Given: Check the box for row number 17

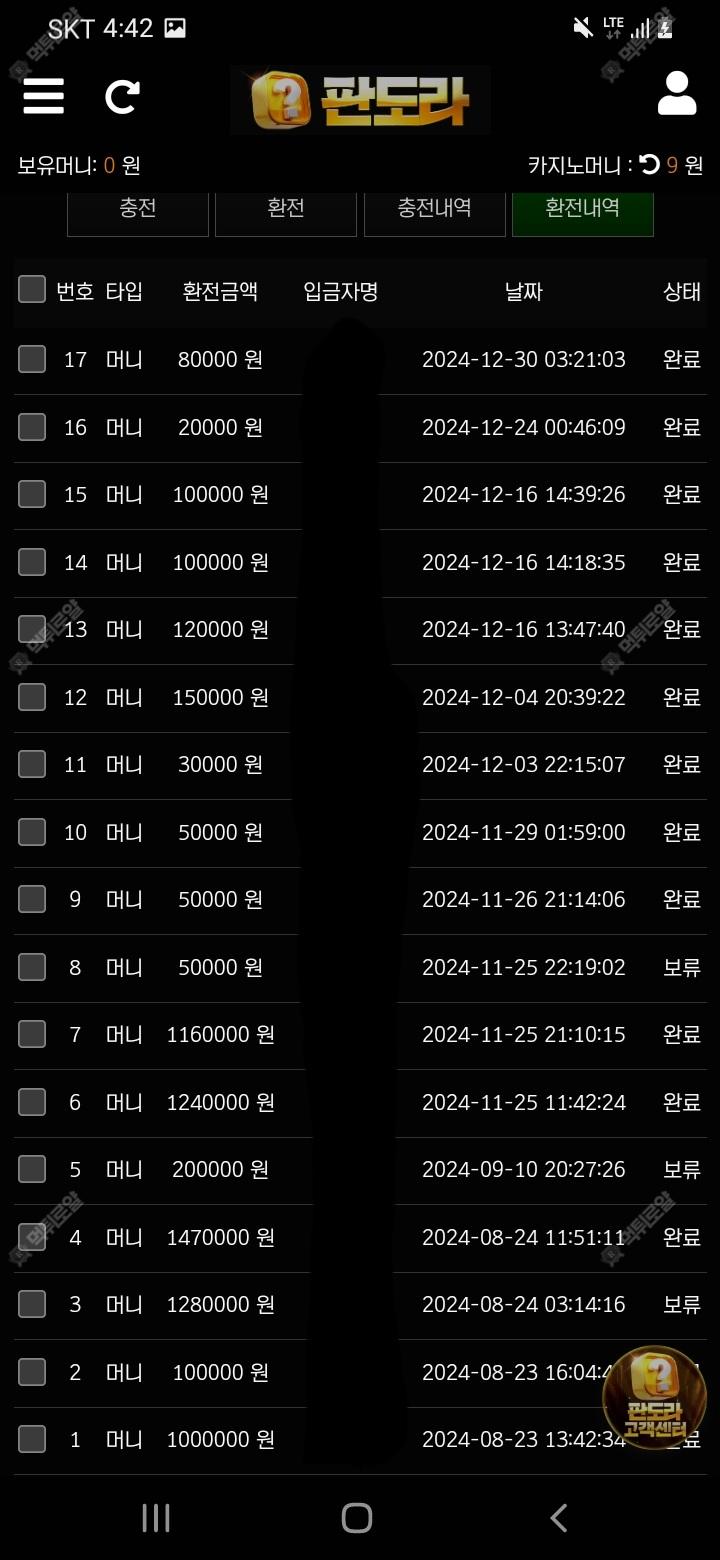Looking at the screenshot, I should tap(32, 359).
